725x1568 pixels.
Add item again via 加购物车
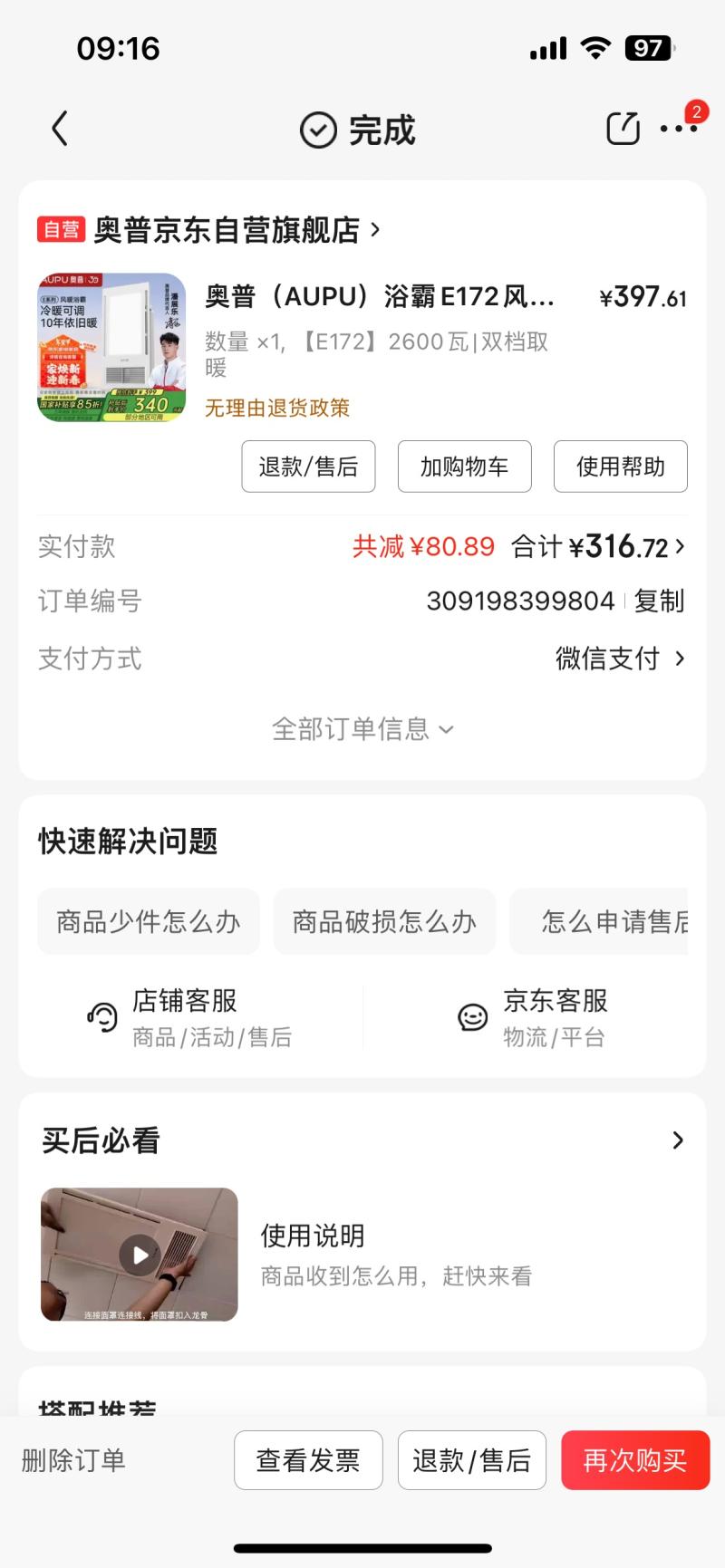[464, 467]
